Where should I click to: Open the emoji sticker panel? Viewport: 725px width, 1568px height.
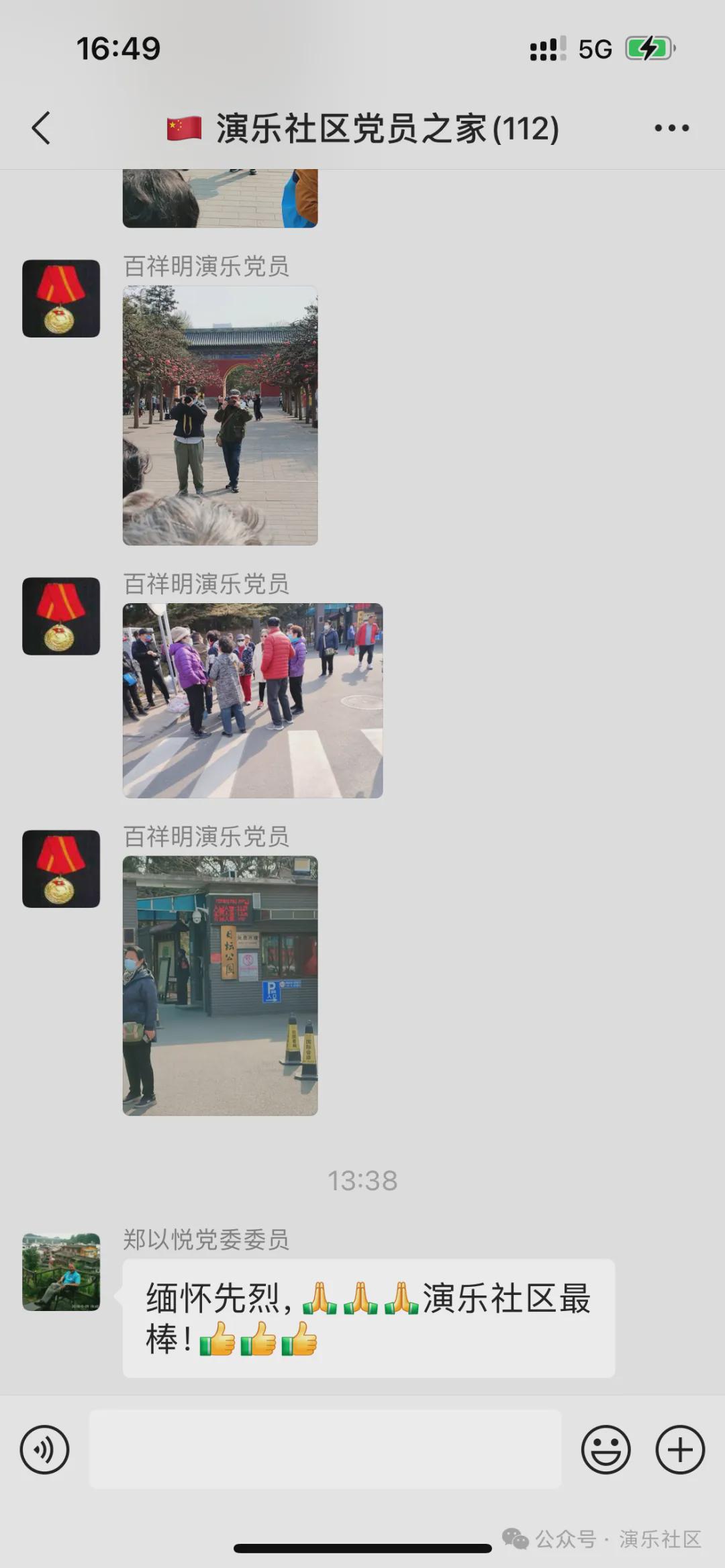606,1449
